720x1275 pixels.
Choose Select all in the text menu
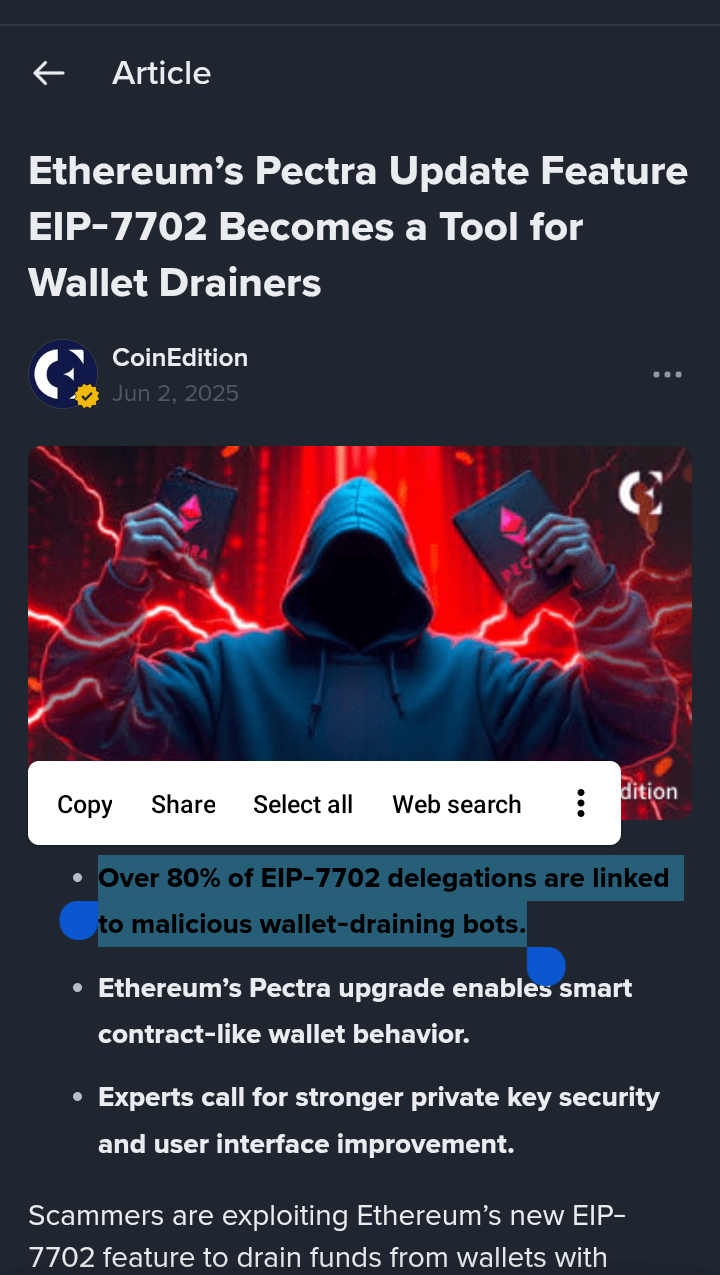[303, 805]
